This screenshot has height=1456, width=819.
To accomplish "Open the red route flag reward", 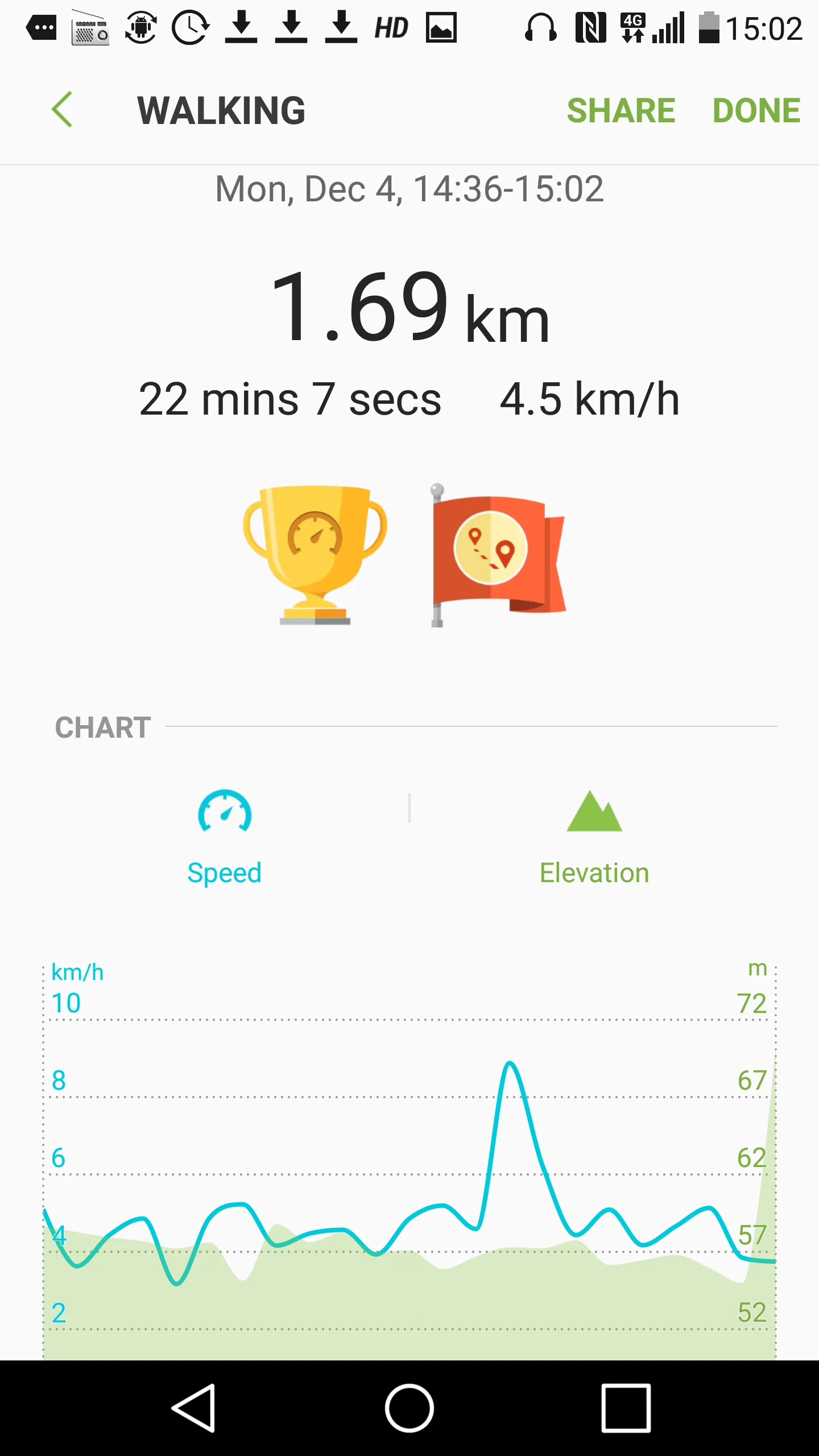I will point(497,555).
